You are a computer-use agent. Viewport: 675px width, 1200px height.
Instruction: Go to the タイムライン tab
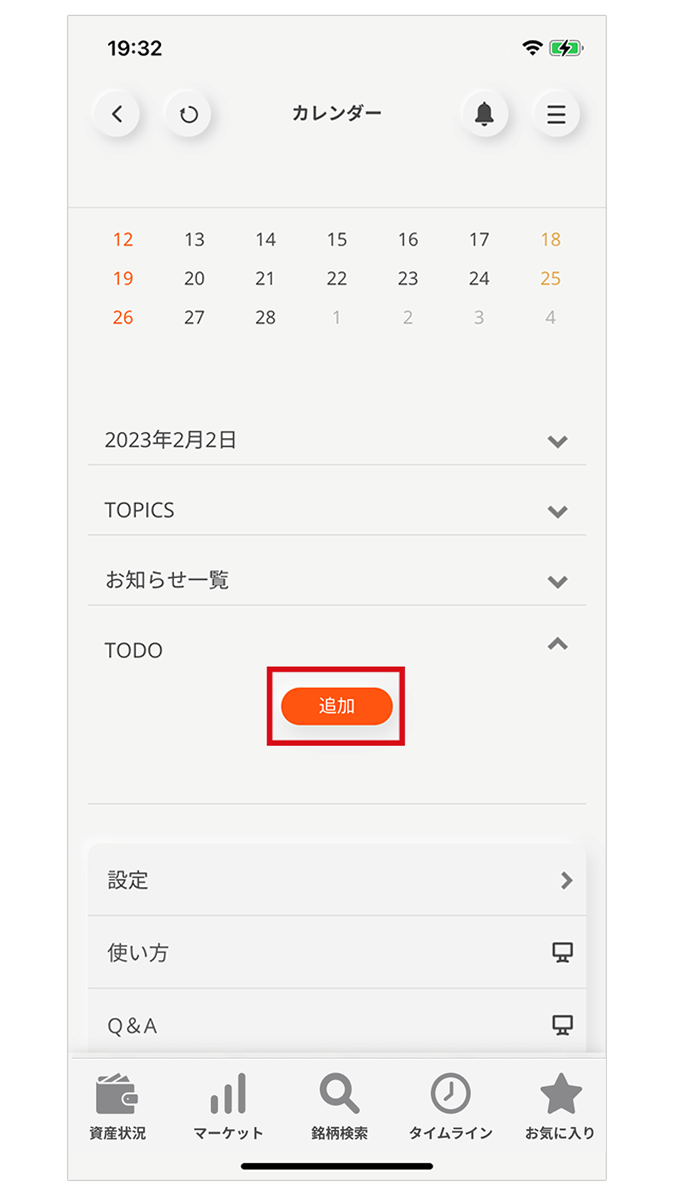(x=450, y=1107)
